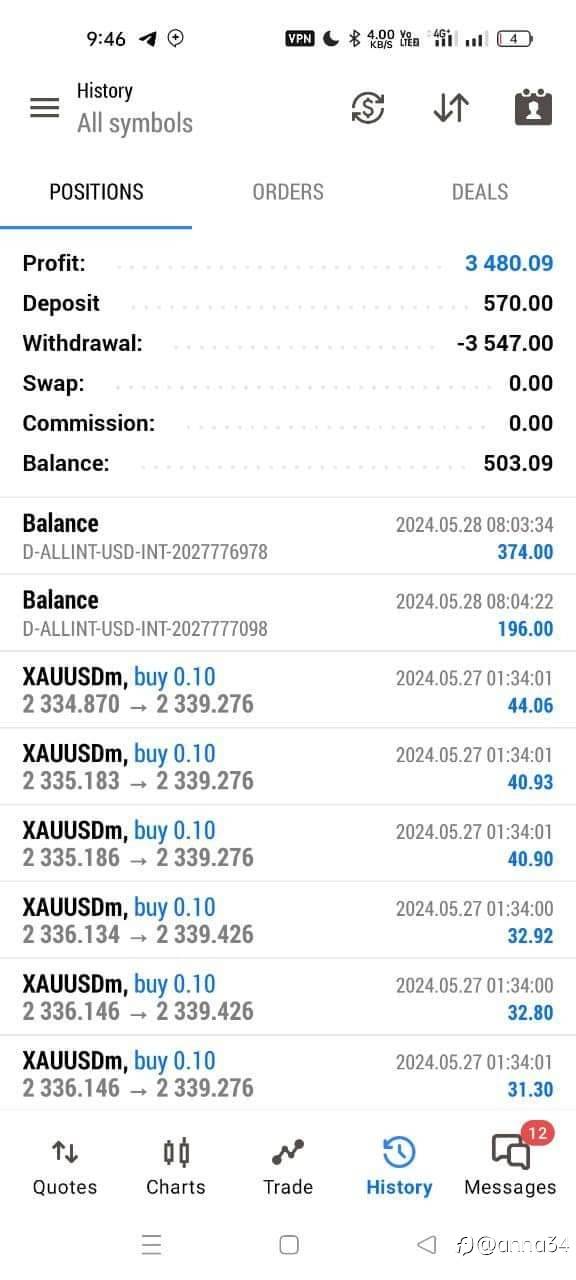Open Messages with 12 unread
576x1280 pixels.
510,1166
